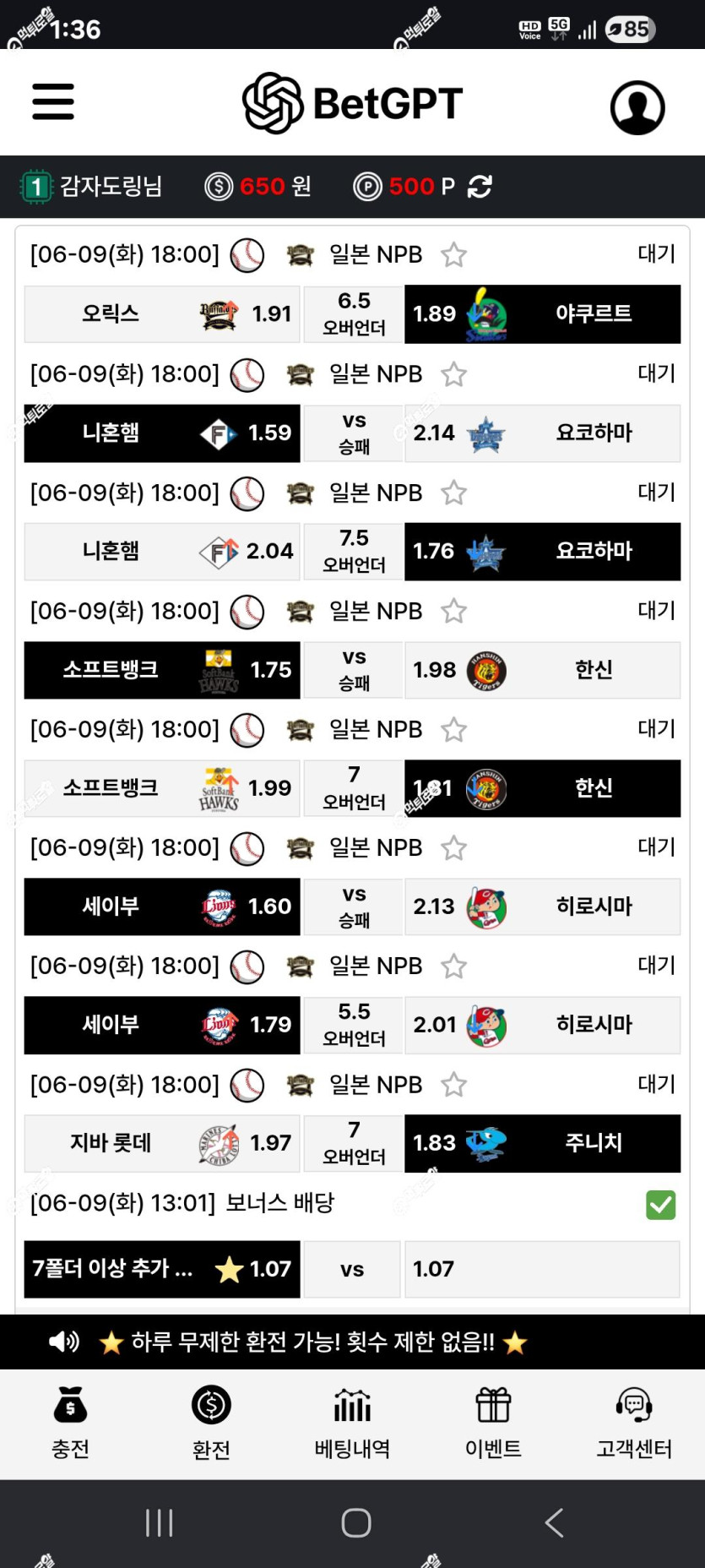Select 주니치 odds 1.83
705x1568 pixels.
pyautogui.click(x=542, y=1143)
